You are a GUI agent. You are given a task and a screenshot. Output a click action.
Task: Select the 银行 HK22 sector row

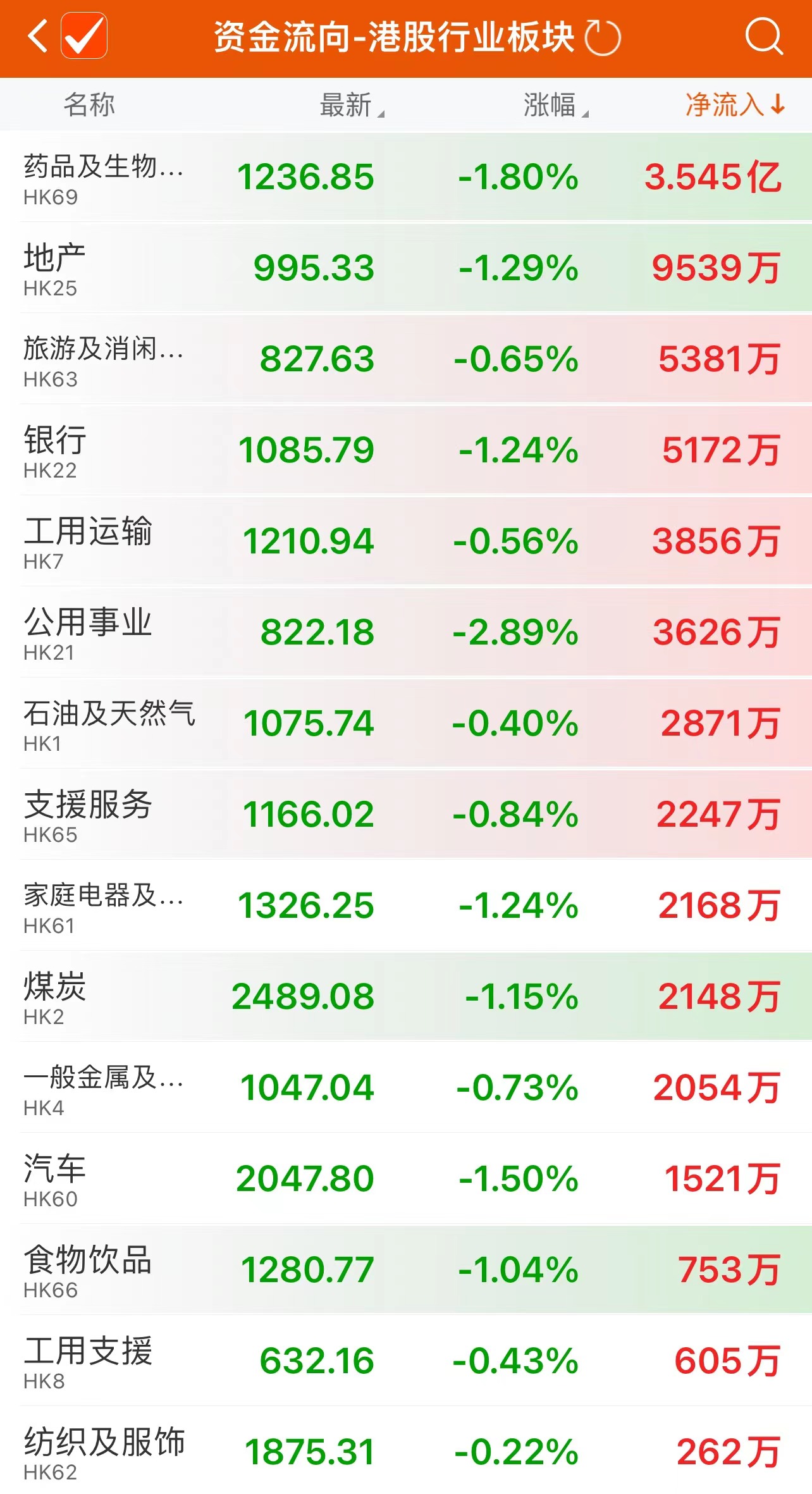(x=406, y=450)
